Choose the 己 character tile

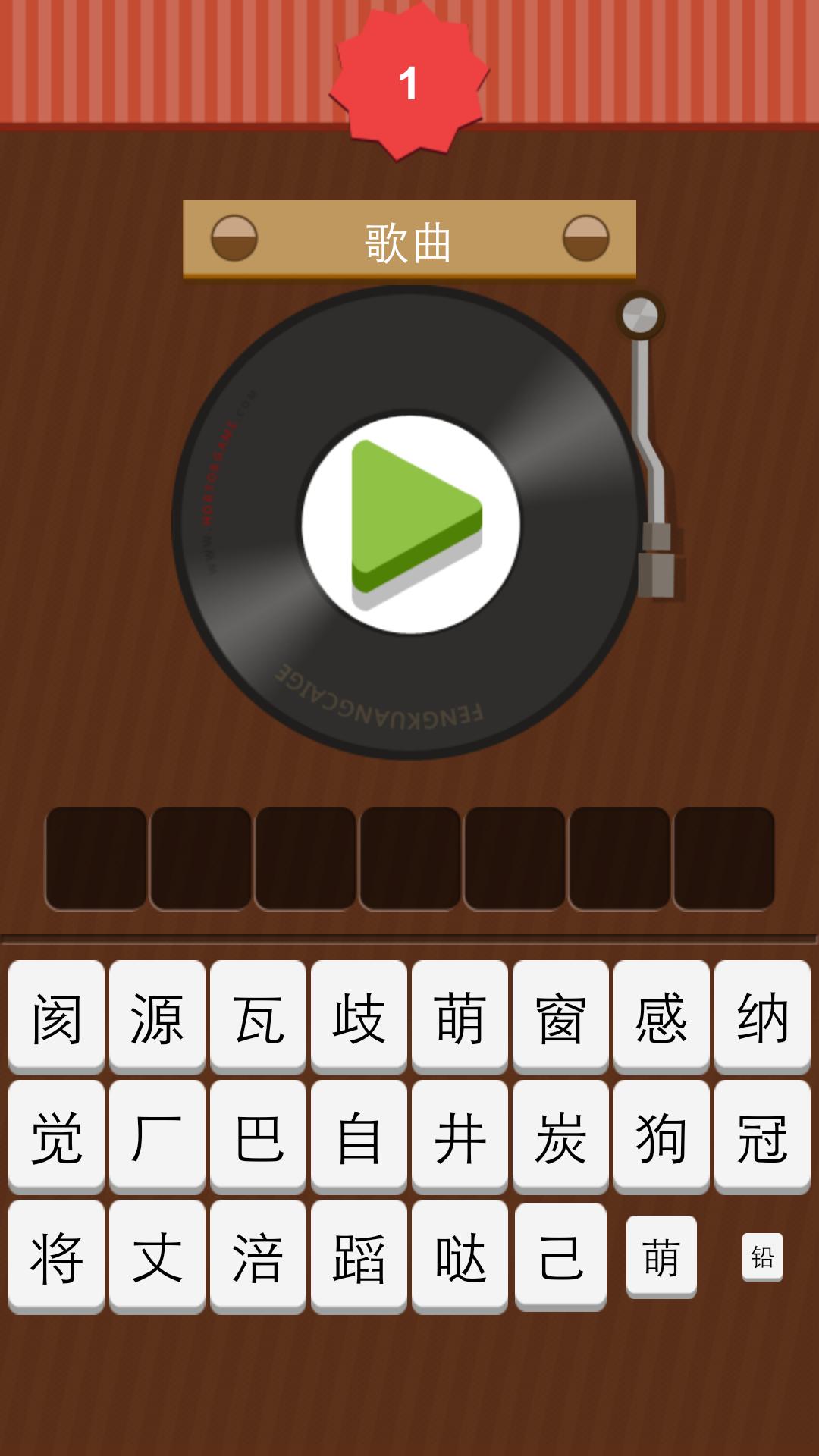[560, 1257]
